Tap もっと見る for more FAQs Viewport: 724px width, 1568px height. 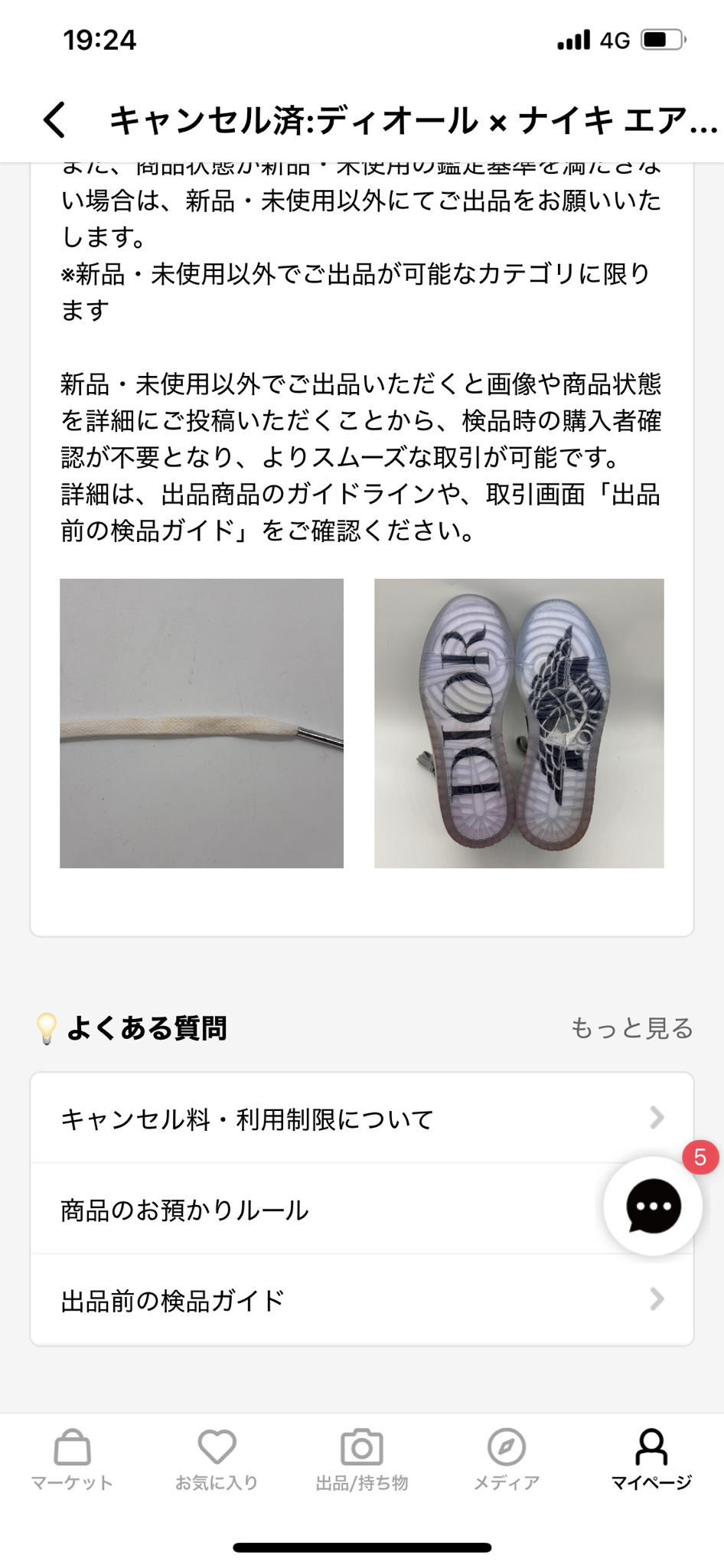click(631, 1027)
